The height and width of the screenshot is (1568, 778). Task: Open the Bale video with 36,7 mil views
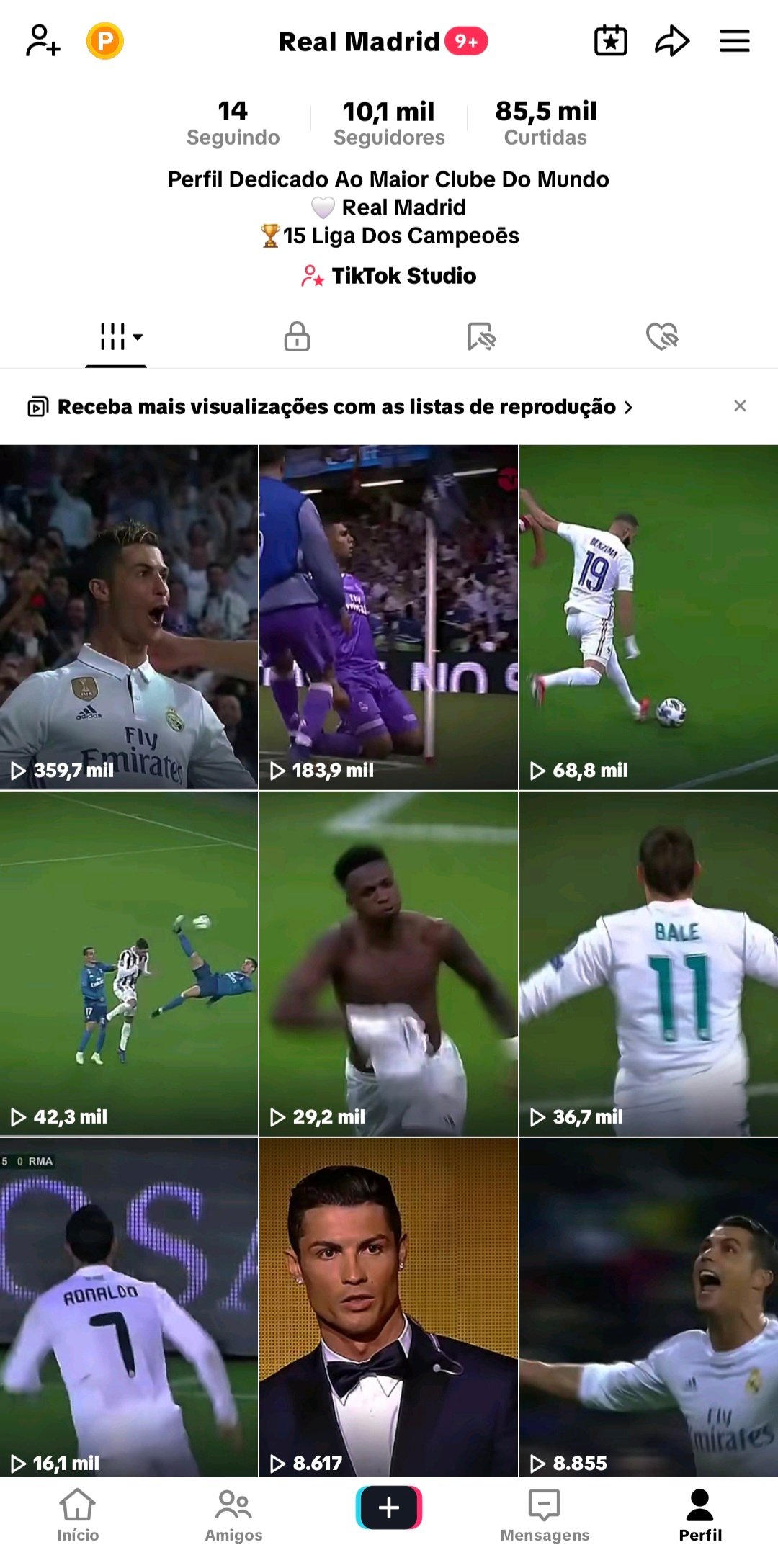pos(648,964)
